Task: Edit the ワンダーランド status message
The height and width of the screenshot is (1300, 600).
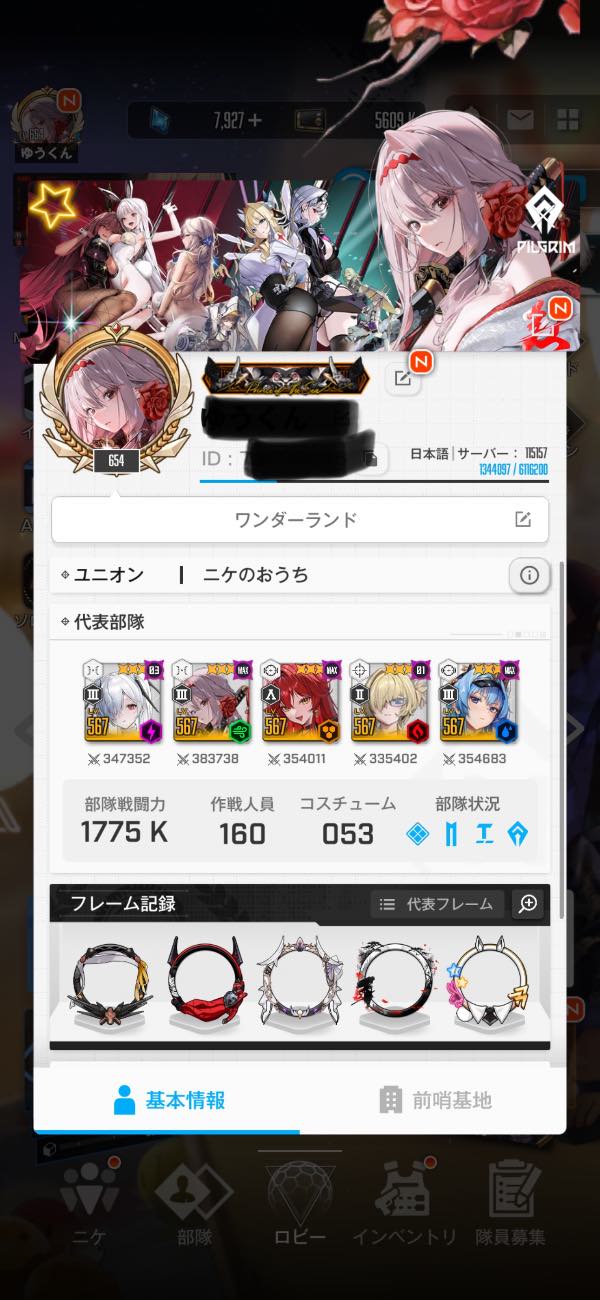Action: pyautogui.click(x=522, y=519)
